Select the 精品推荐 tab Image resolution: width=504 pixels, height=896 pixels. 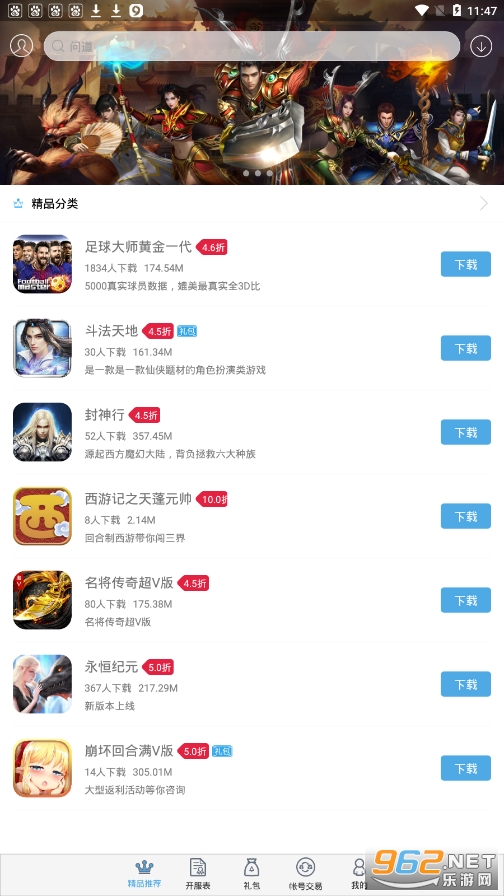(x=144, y=874)
